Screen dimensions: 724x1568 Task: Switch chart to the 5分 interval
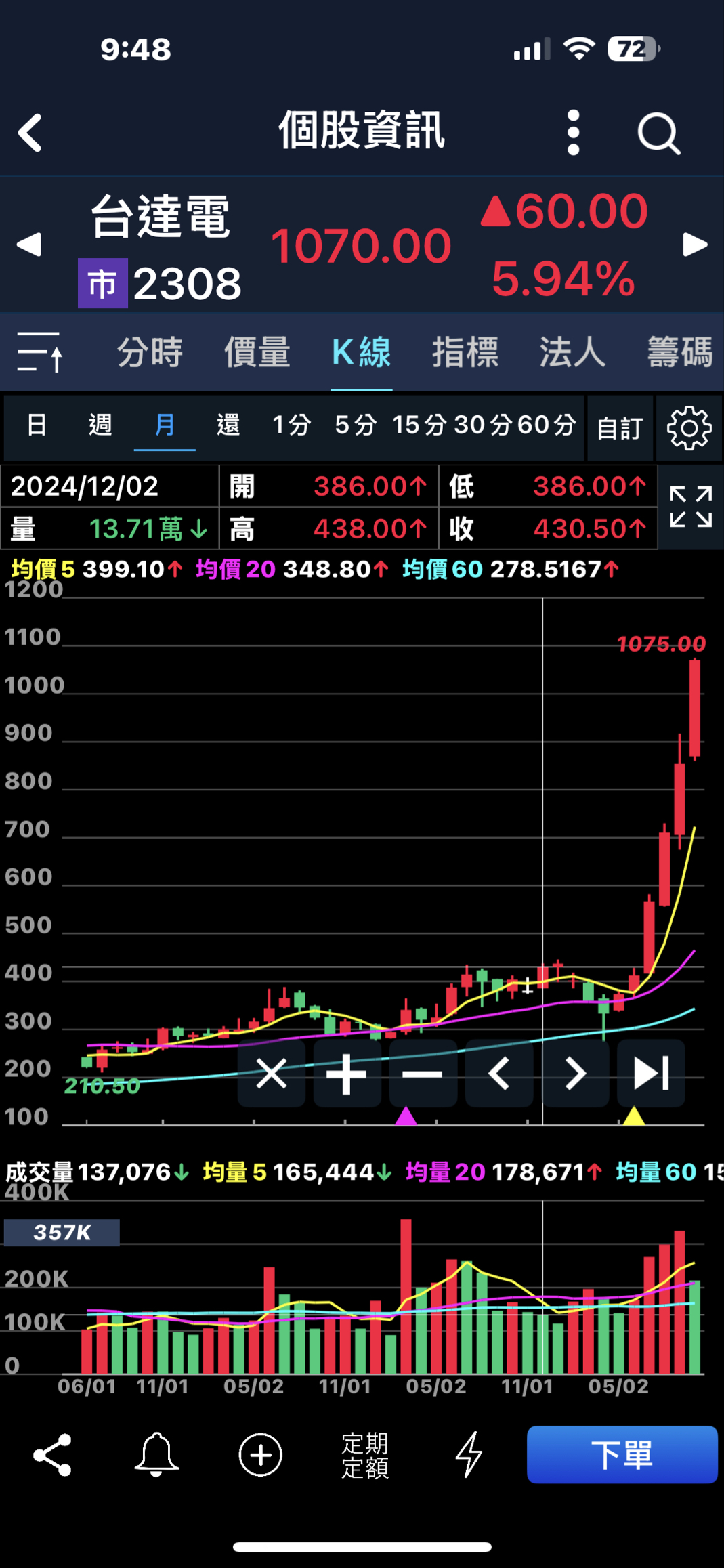coord(356,425)
